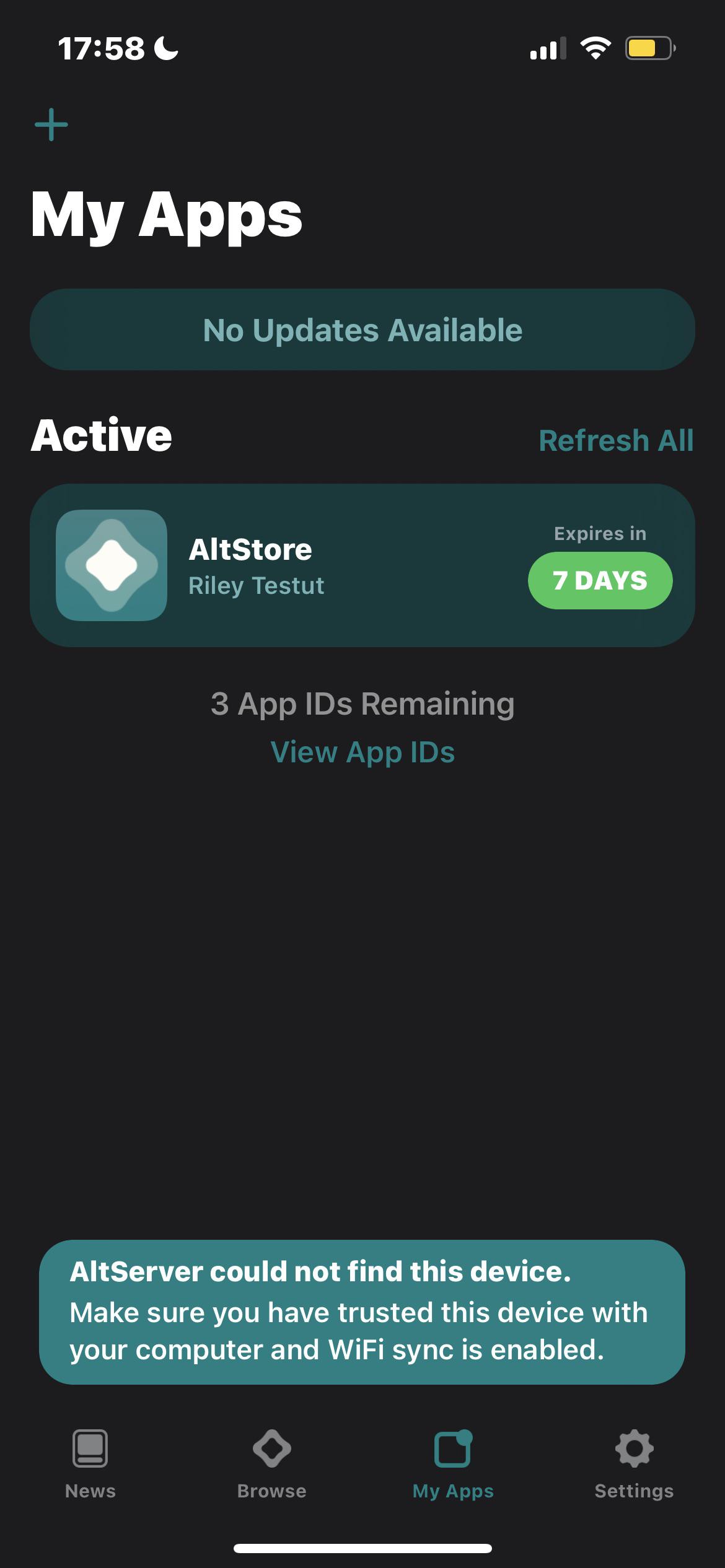Tap the 7 DAYS expiry button
The width and height of the screenshot is (725, 1568).
point(600,580)
